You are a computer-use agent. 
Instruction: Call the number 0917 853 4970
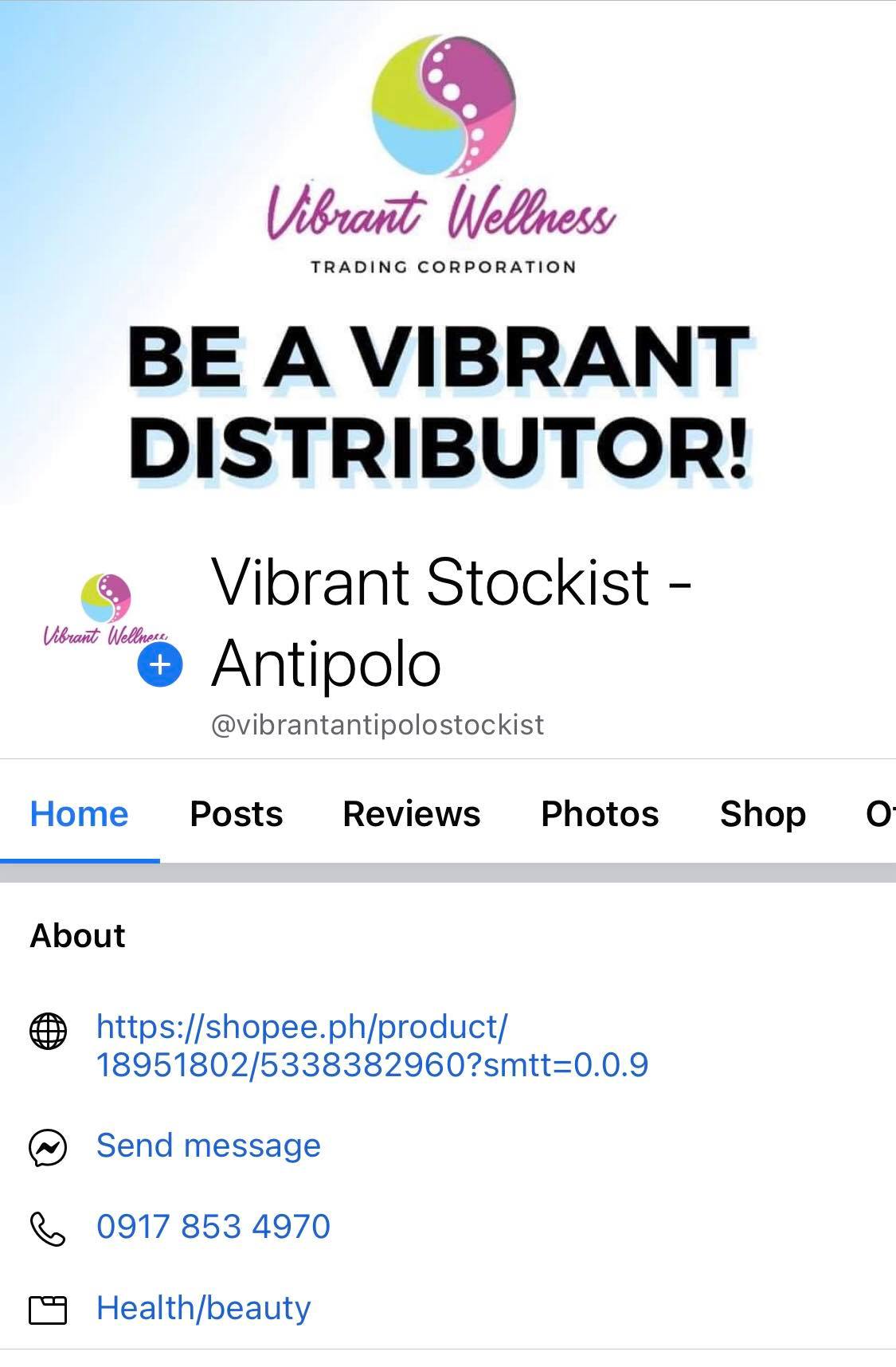pos(213,1227)
